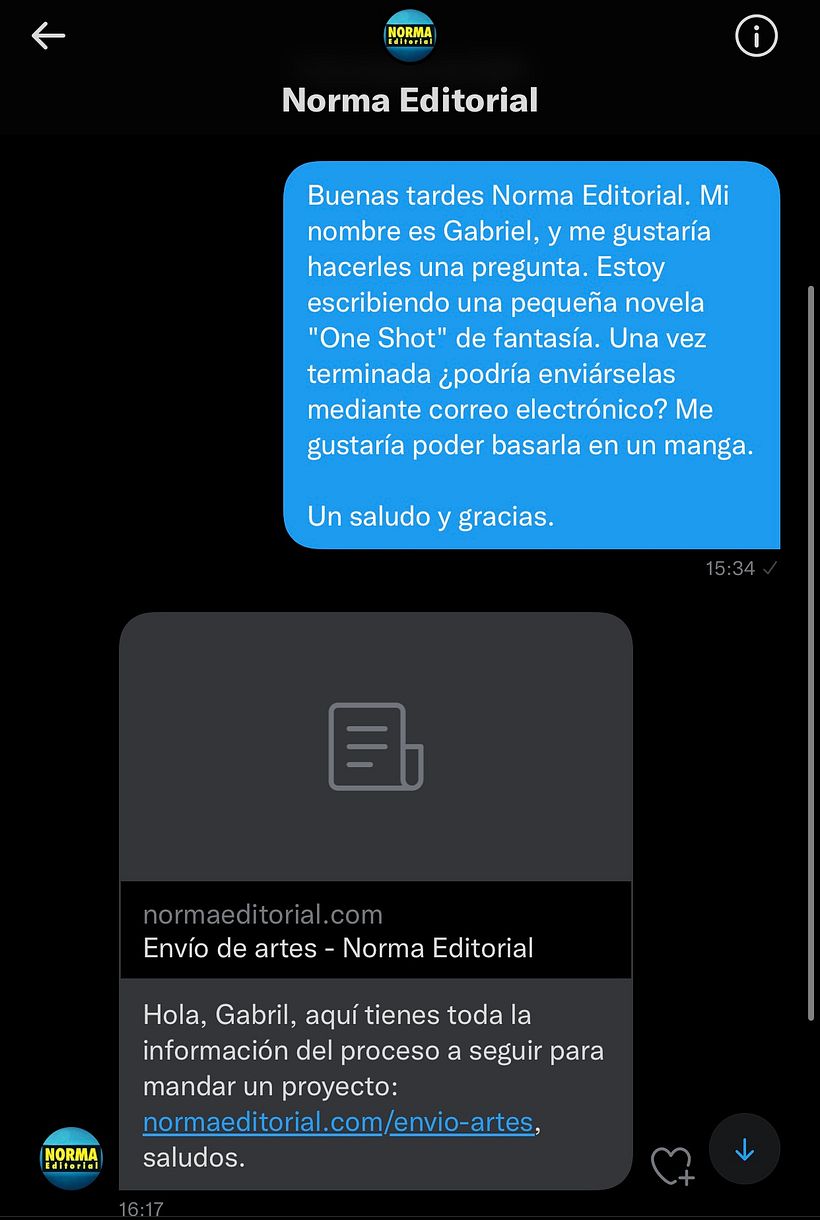Jump to the latest message
The width and height of the screenshot is (820, 1220).
(x=744, y=1151)
